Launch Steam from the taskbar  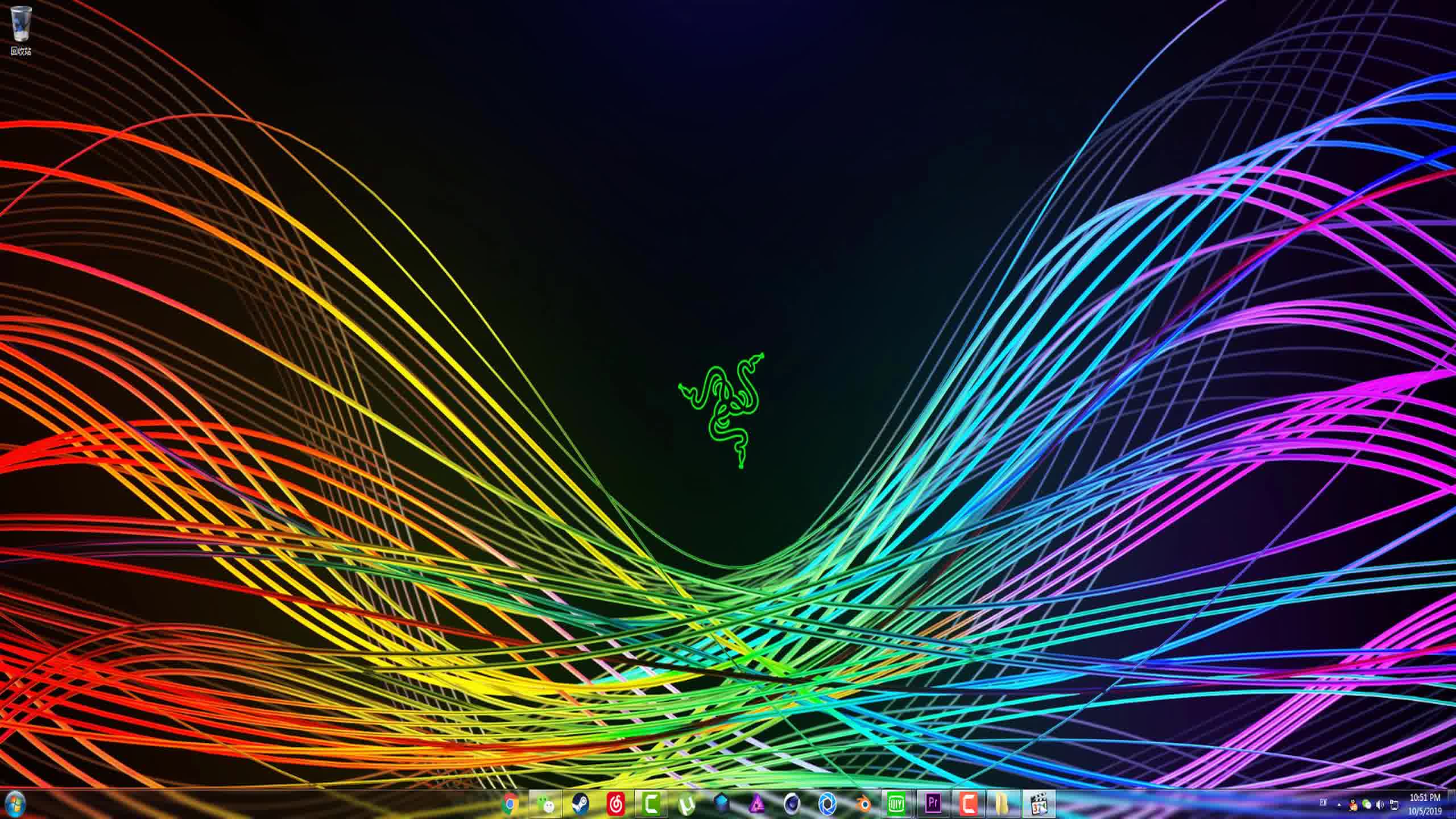coord(581,804)
